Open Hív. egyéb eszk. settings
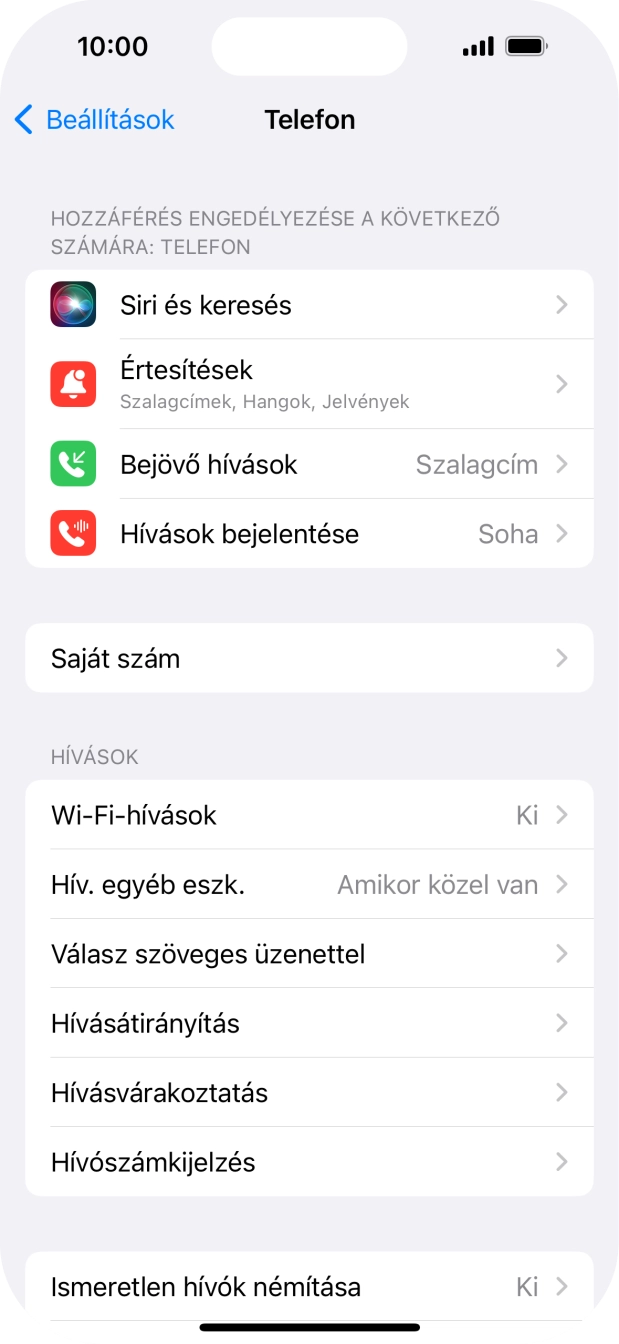Image resolution: width=619 pixels, height=1344 pixels. (x=309, y=885)
